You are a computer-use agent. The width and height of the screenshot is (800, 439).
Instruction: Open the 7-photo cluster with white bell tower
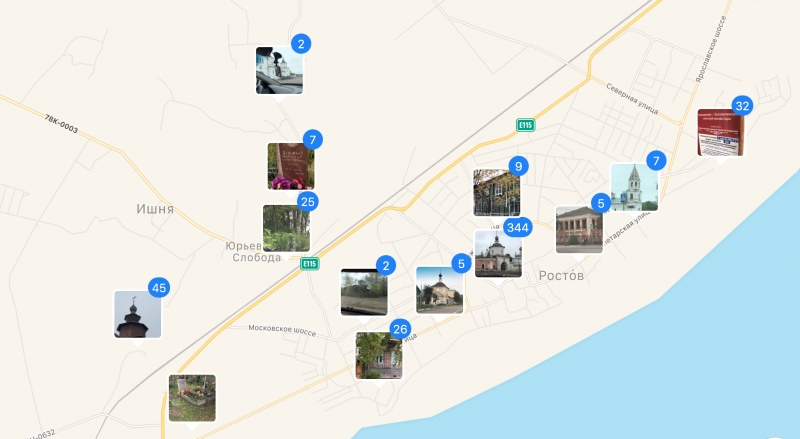coord(634,186)
